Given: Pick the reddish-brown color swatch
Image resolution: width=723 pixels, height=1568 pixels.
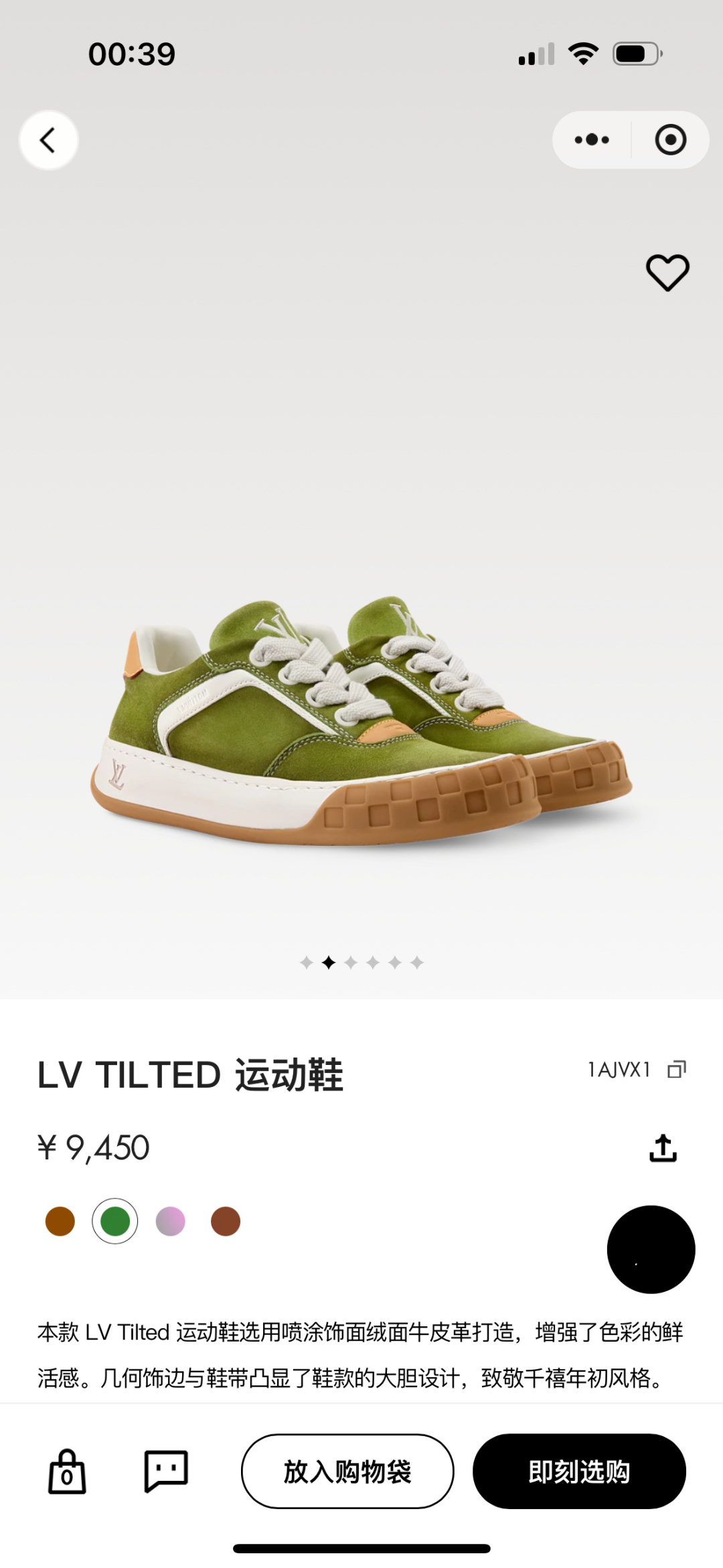Looking at the screenshot, I should tap(226, 1222).
